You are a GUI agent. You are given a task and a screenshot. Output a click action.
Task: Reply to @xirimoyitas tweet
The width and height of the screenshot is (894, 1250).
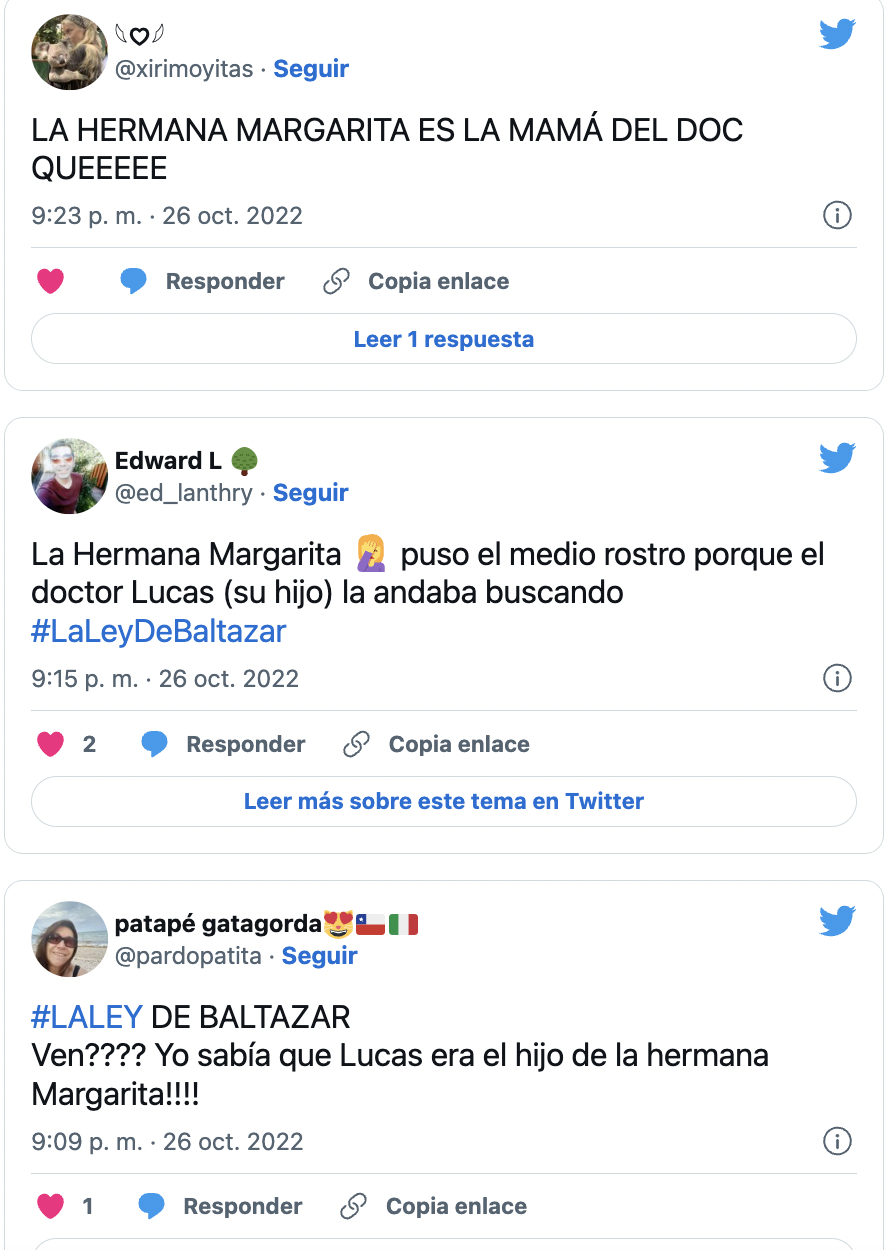(x=202, y=282)
